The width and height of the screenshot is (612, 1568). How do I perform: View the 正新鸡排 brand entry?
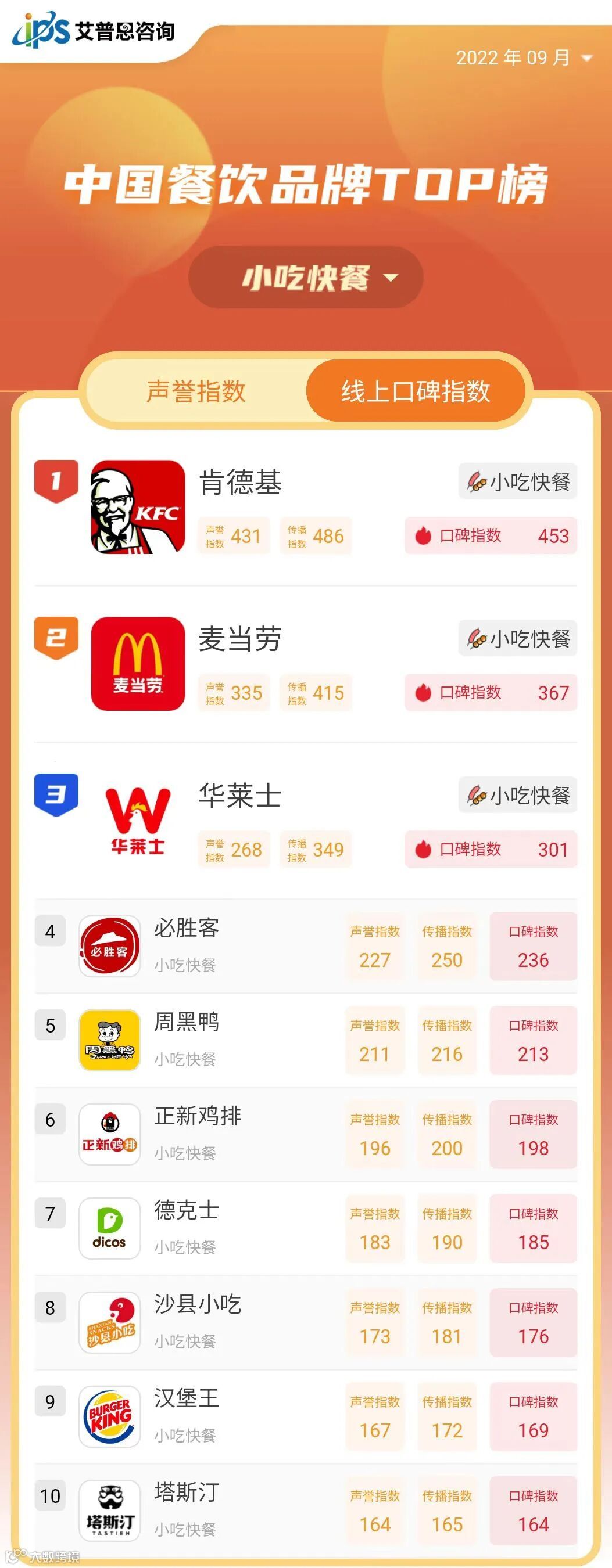coord(306,1134)
